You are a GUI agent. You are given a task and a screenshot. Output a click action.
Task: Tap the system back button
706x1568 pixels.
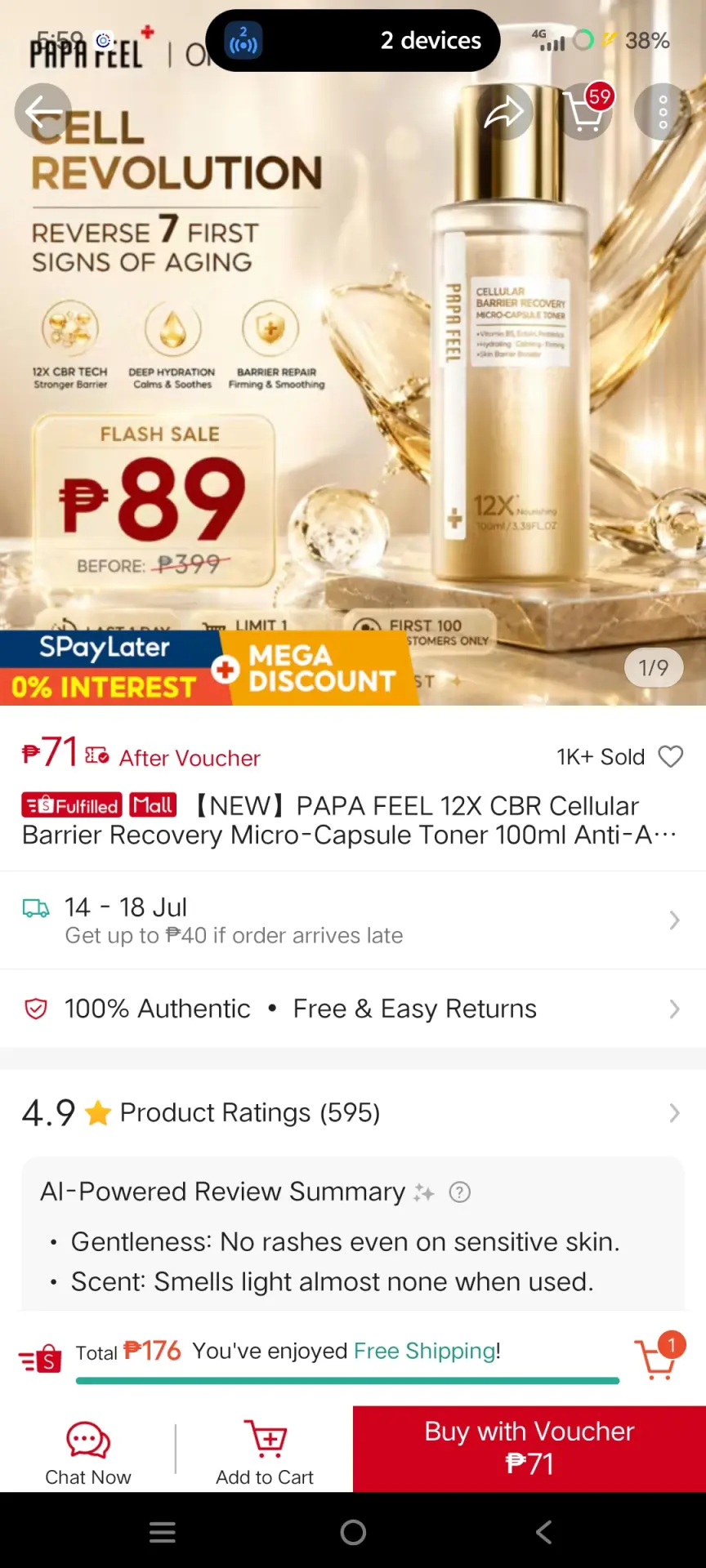544,1532
